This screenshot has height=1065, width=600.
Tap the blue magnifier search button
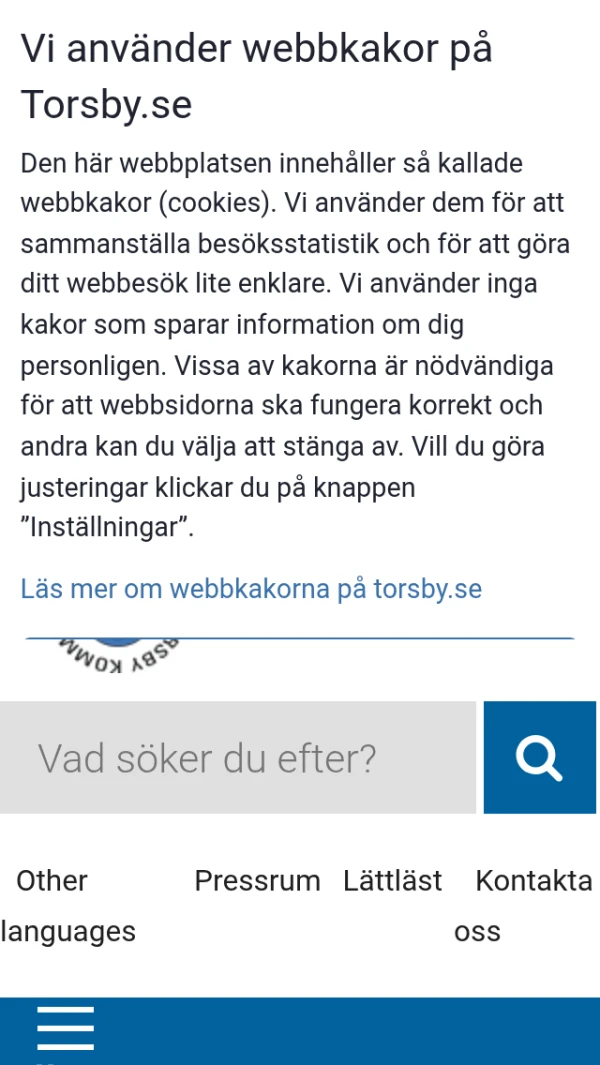pyautogui.click(x=540, y=758)
